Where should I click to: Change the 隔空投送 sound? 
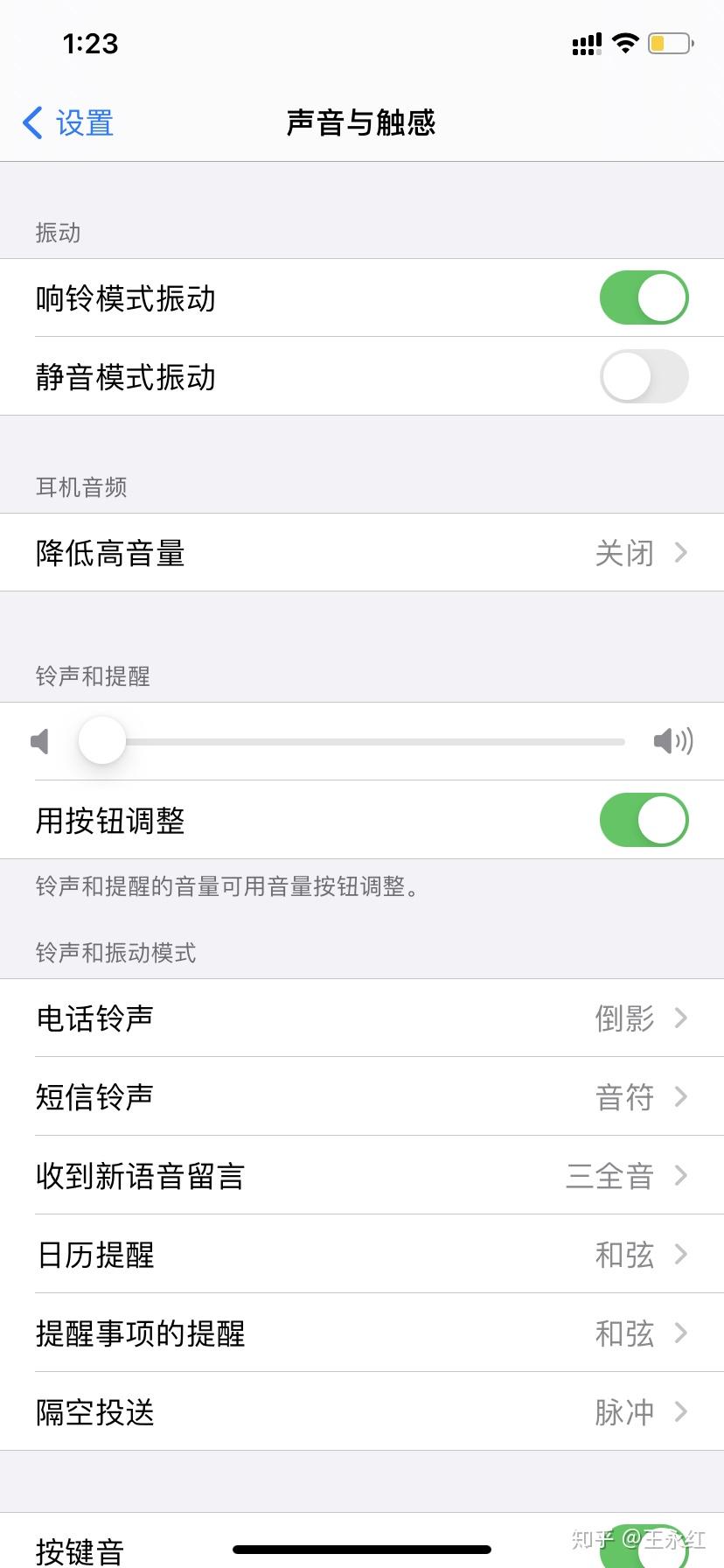pos(362,1411)
